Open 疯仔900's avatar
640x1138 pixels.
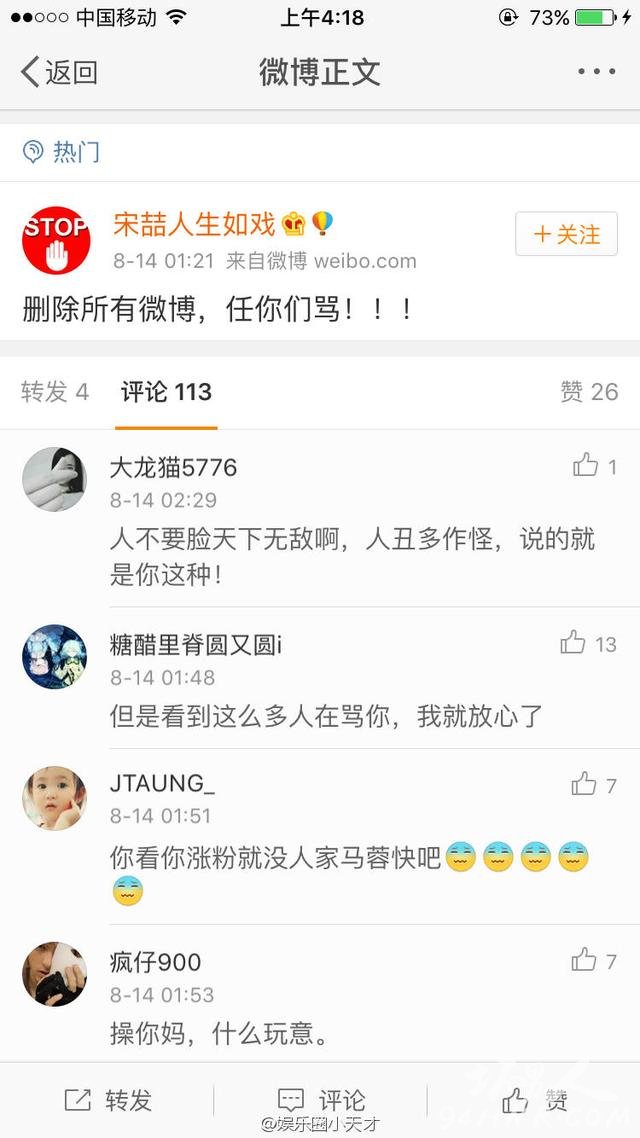pyautogui.click(x=54, y=974)
